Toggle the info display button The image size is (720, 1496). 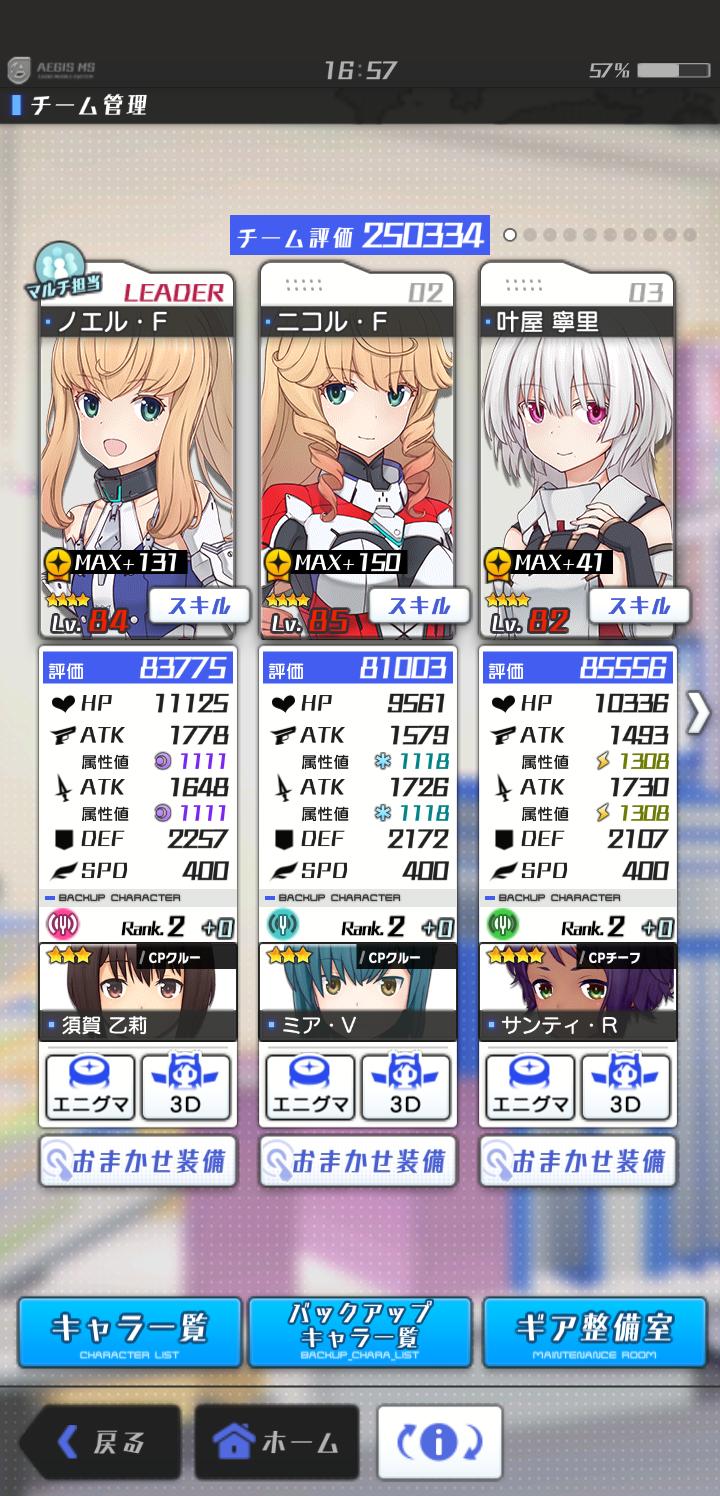pyautogui.click(x=439, y=1442)
